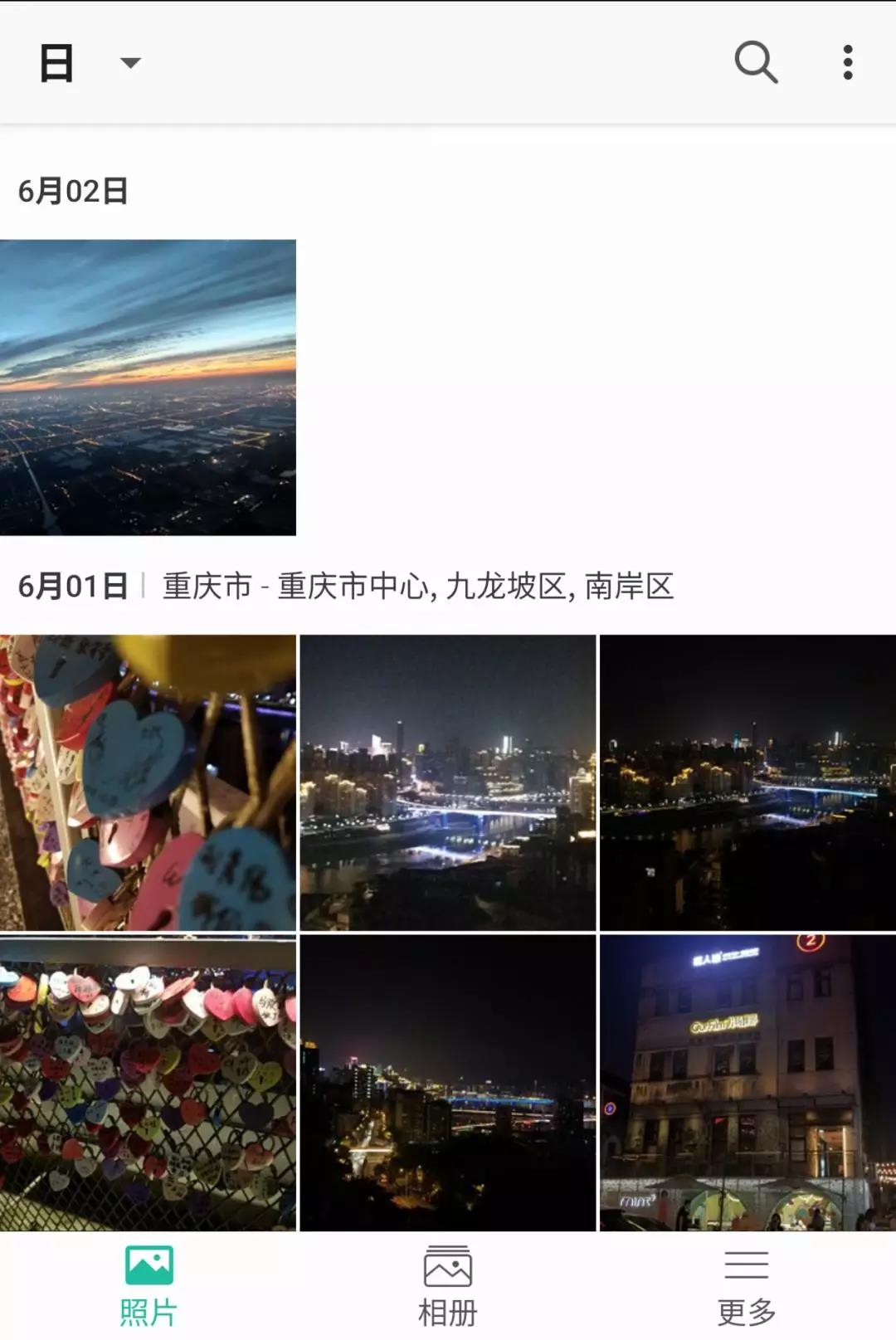This screenshot has height=1340, width=896.
Task: Switch to the 相册 albums tab
Action: click(447, 1285)
